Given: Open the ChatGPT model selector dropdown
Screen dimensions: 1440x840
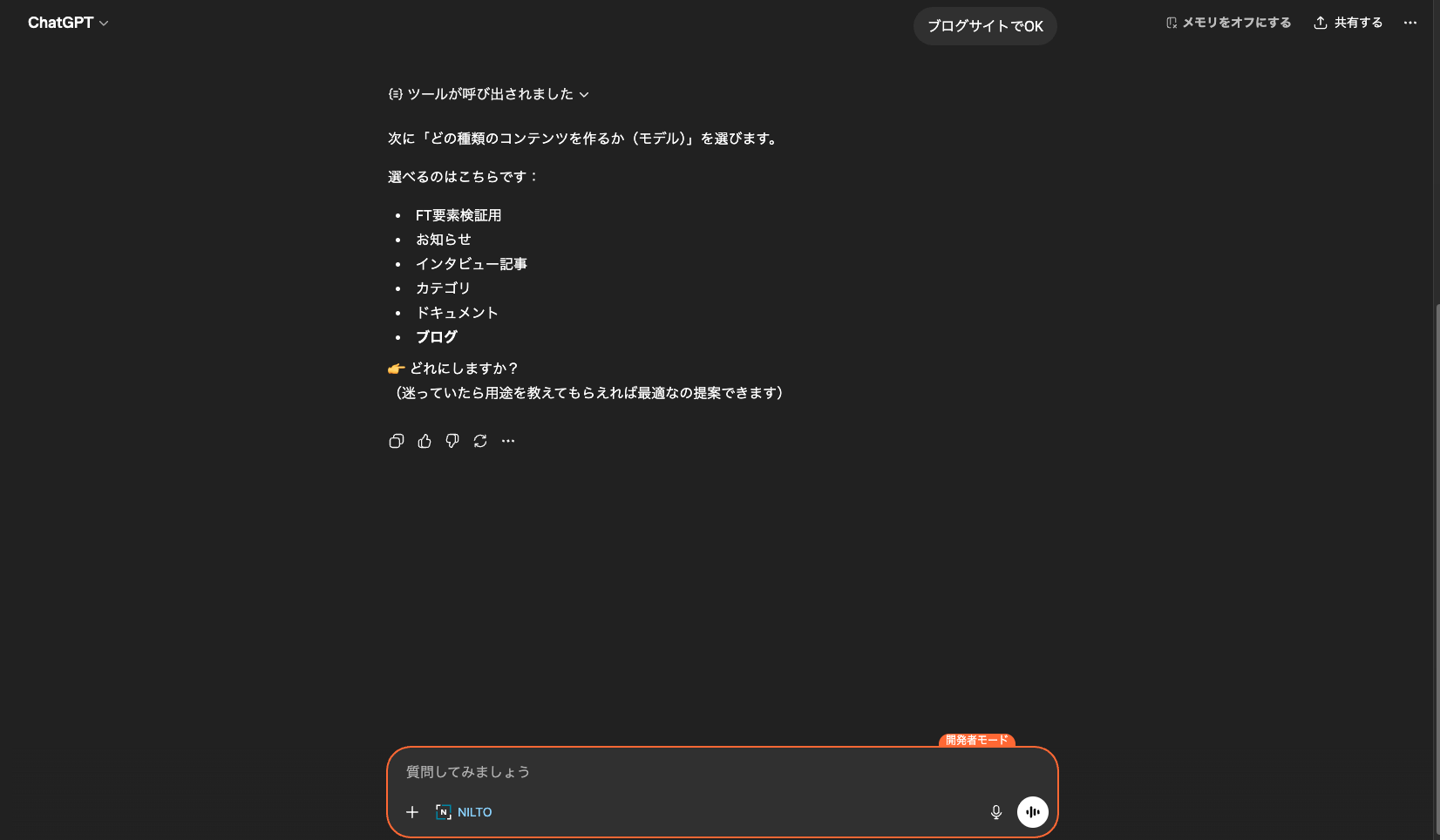Looking at the screenshot, I should (x=68, y=23).
